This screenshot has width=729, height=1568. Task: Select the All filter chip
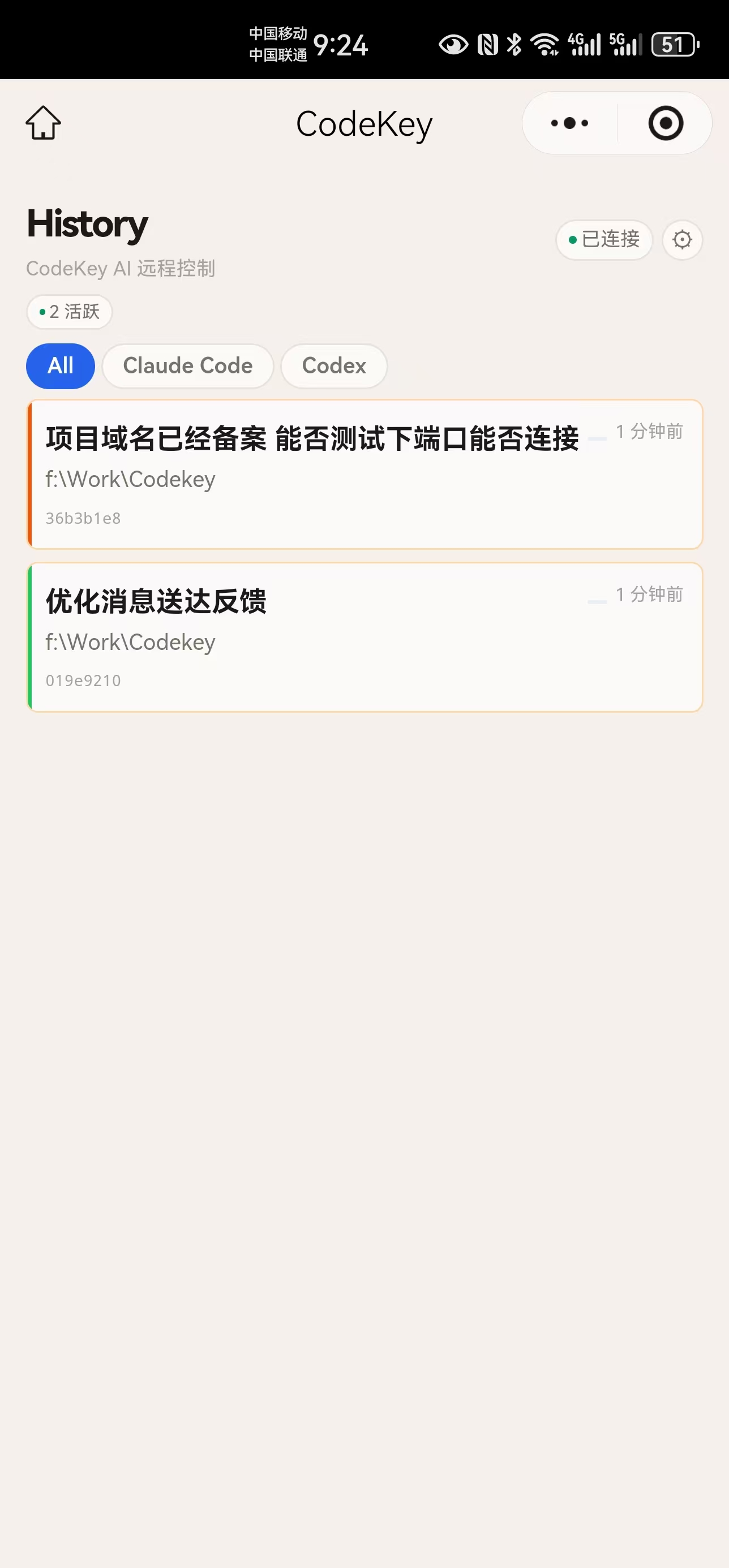61,366
